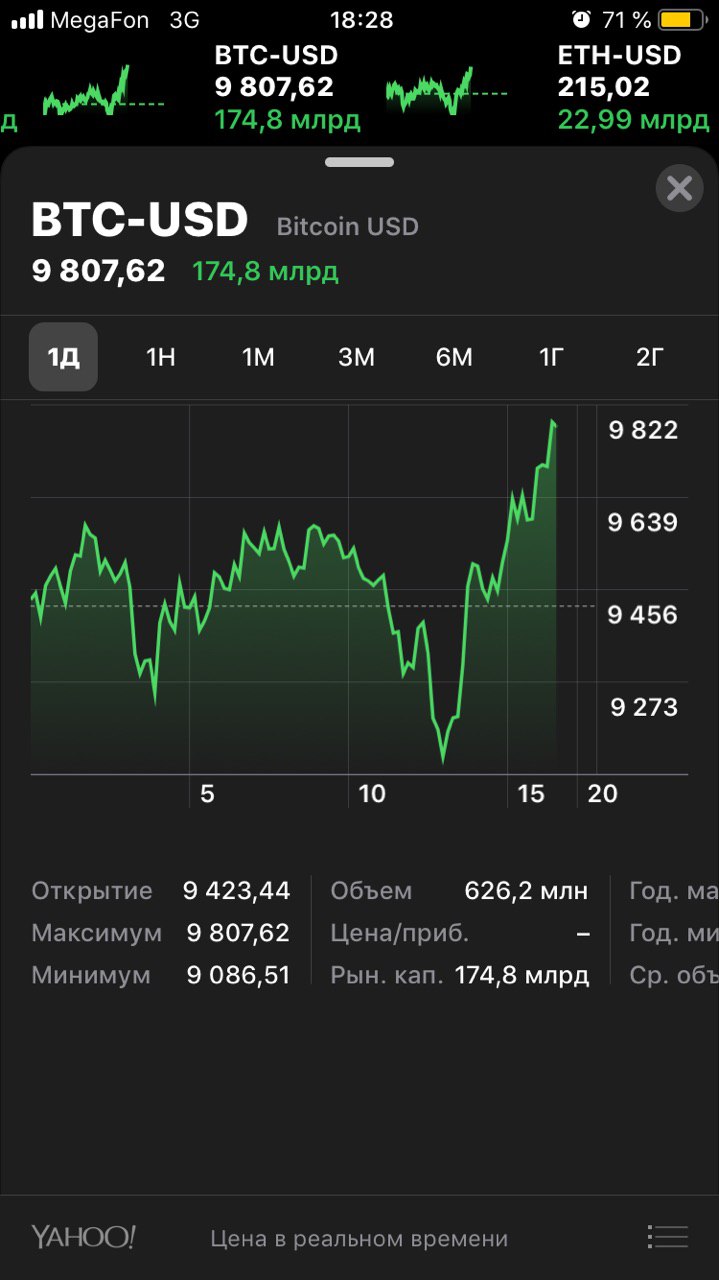Select the 1Д one-day range
This screenshot has height=1280, width=719.
point(63,357)
